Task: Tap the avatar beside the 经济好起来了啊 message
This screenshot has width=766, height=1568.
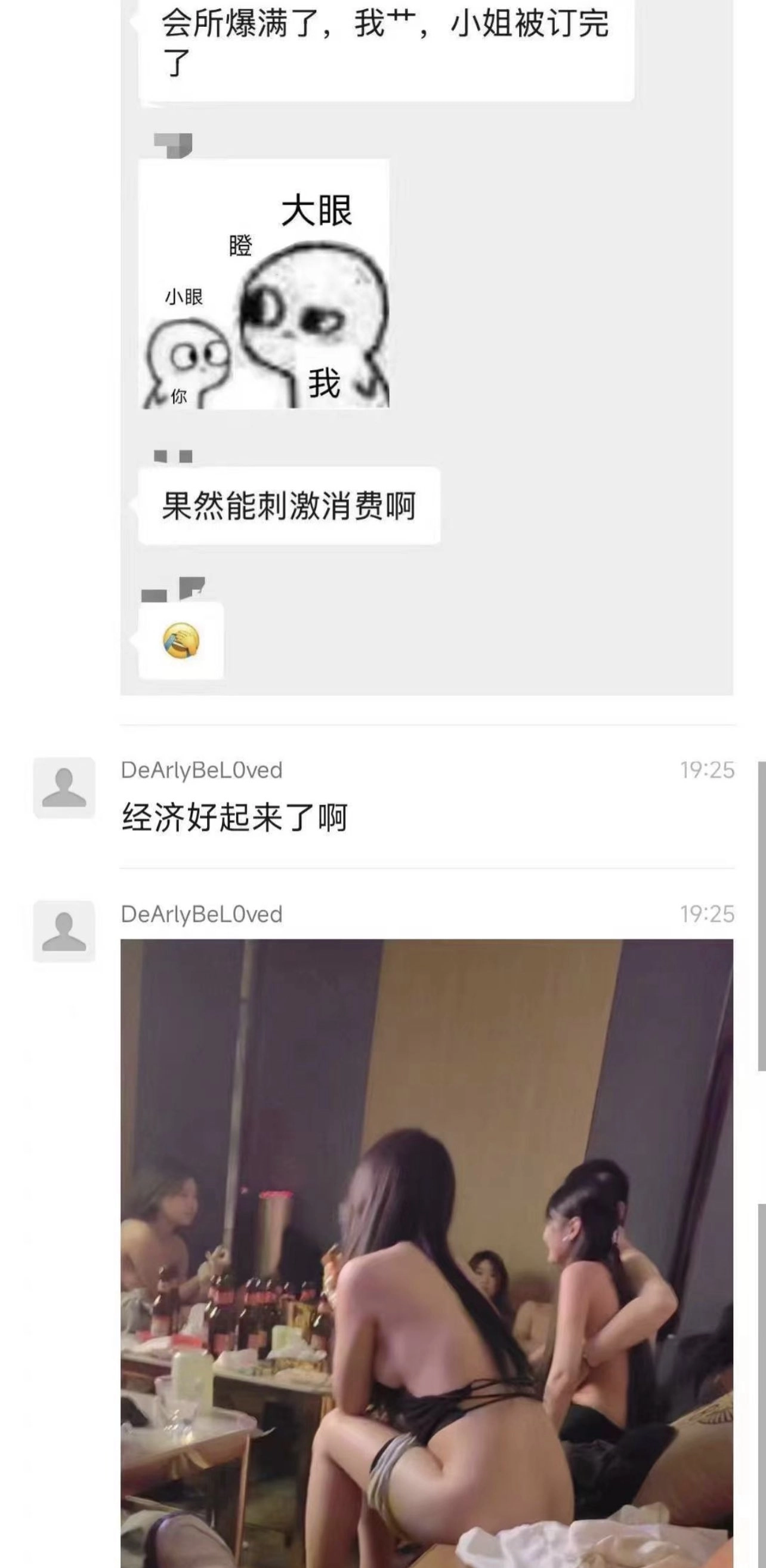Action: coord(64,788)
